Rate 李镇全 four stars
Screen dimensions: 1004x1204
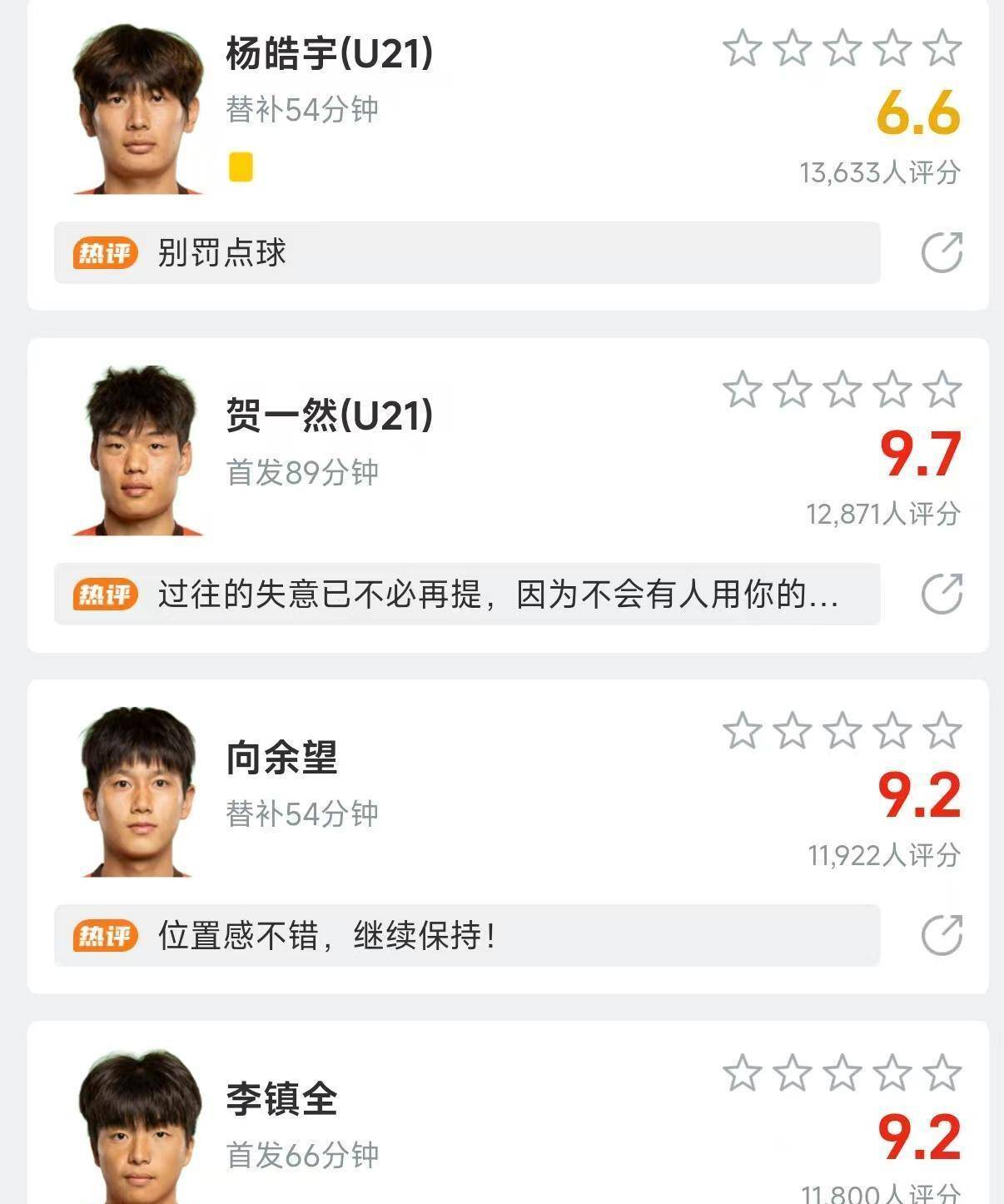pyautogui.click(x=892, y=1072)
